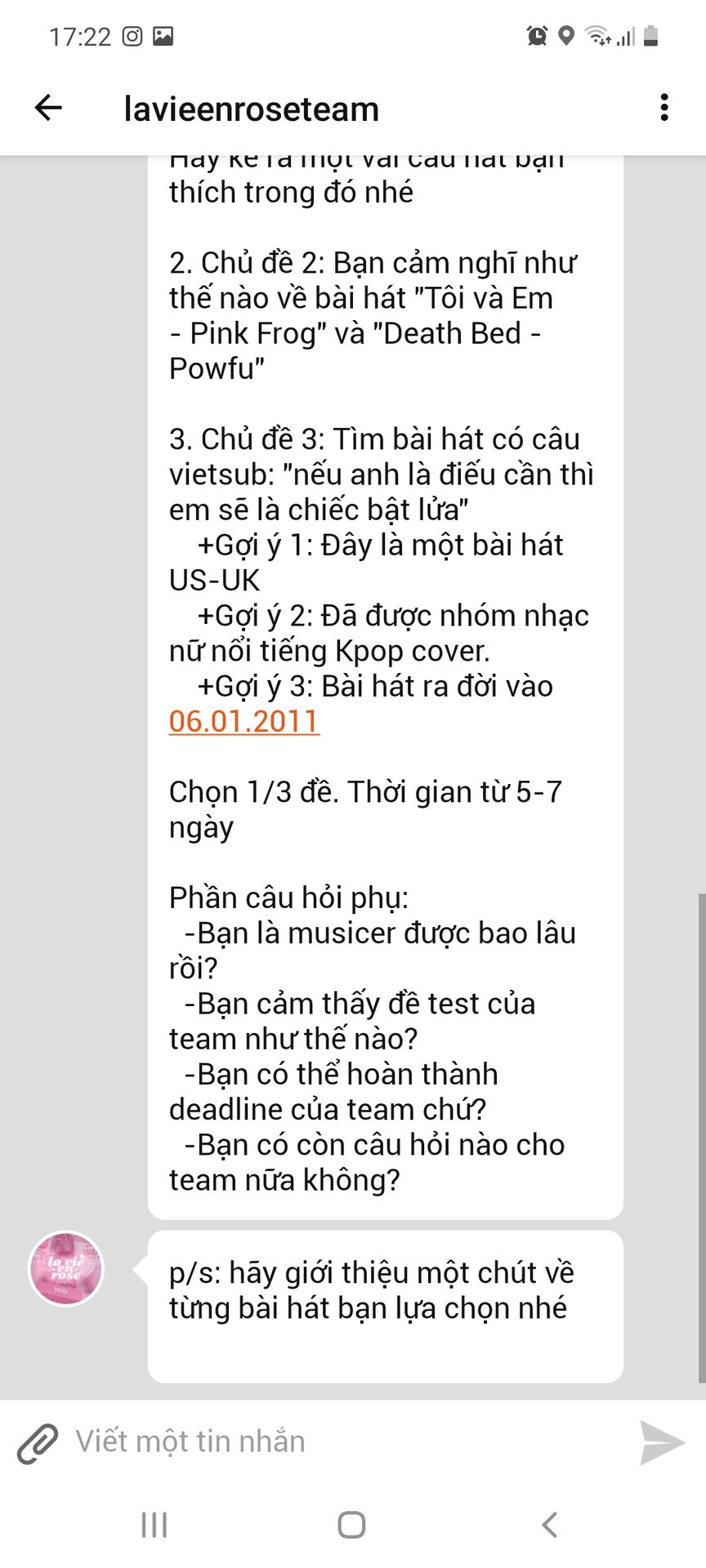Tap the lavieenroseteam profile avatar
706x1568 pixels.
coord(66,1268)
